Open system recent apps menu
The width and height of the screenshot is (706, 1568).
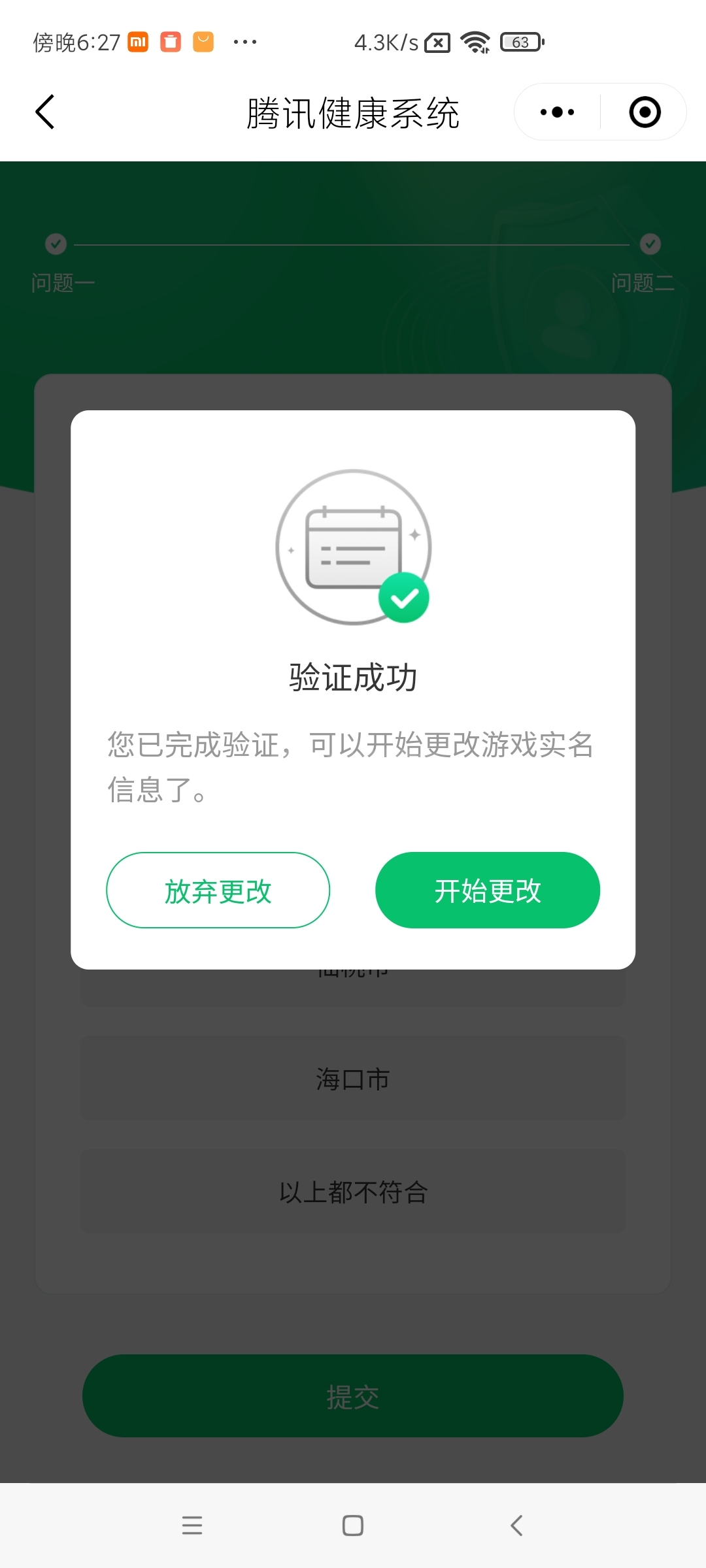[192, 1526]
